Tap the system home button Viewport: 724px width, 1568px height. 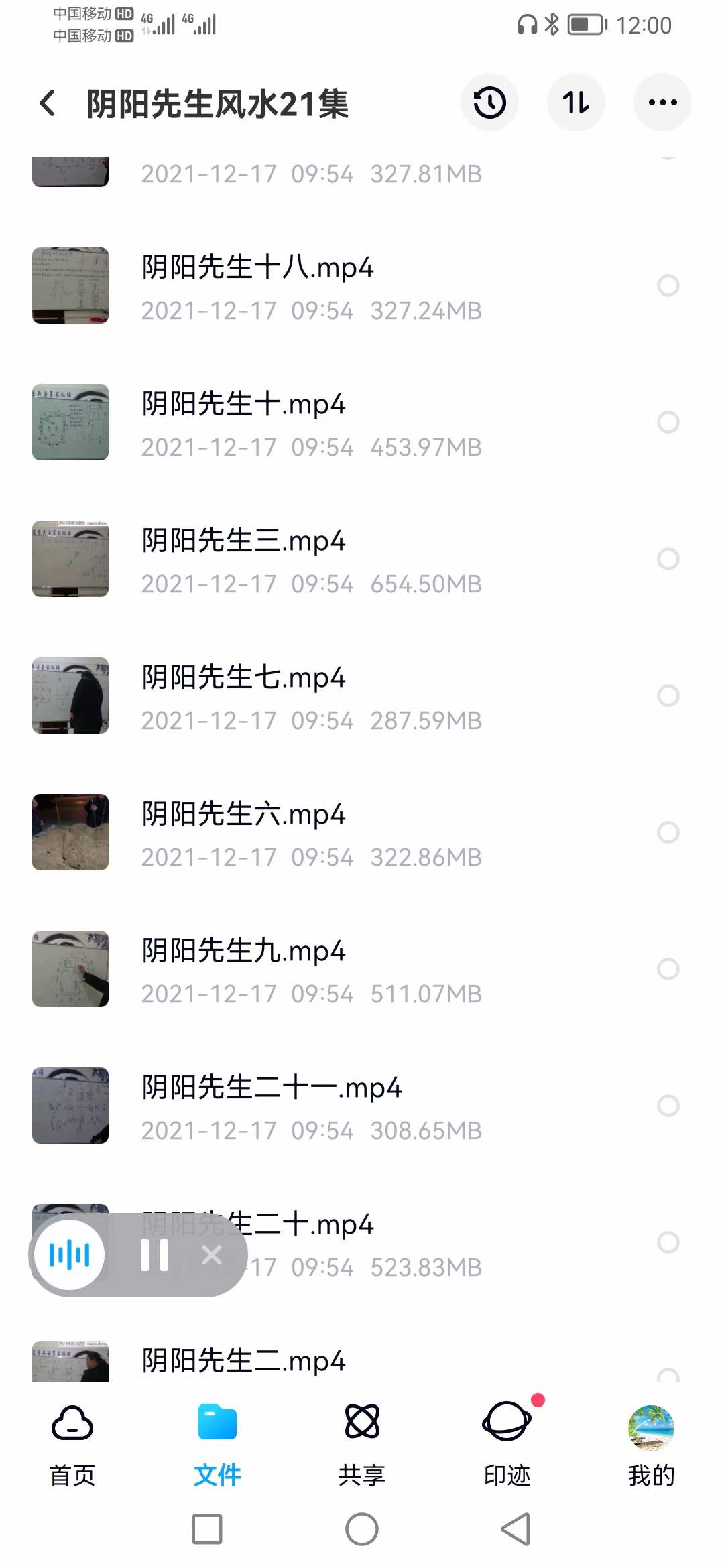pos(362,1530)
